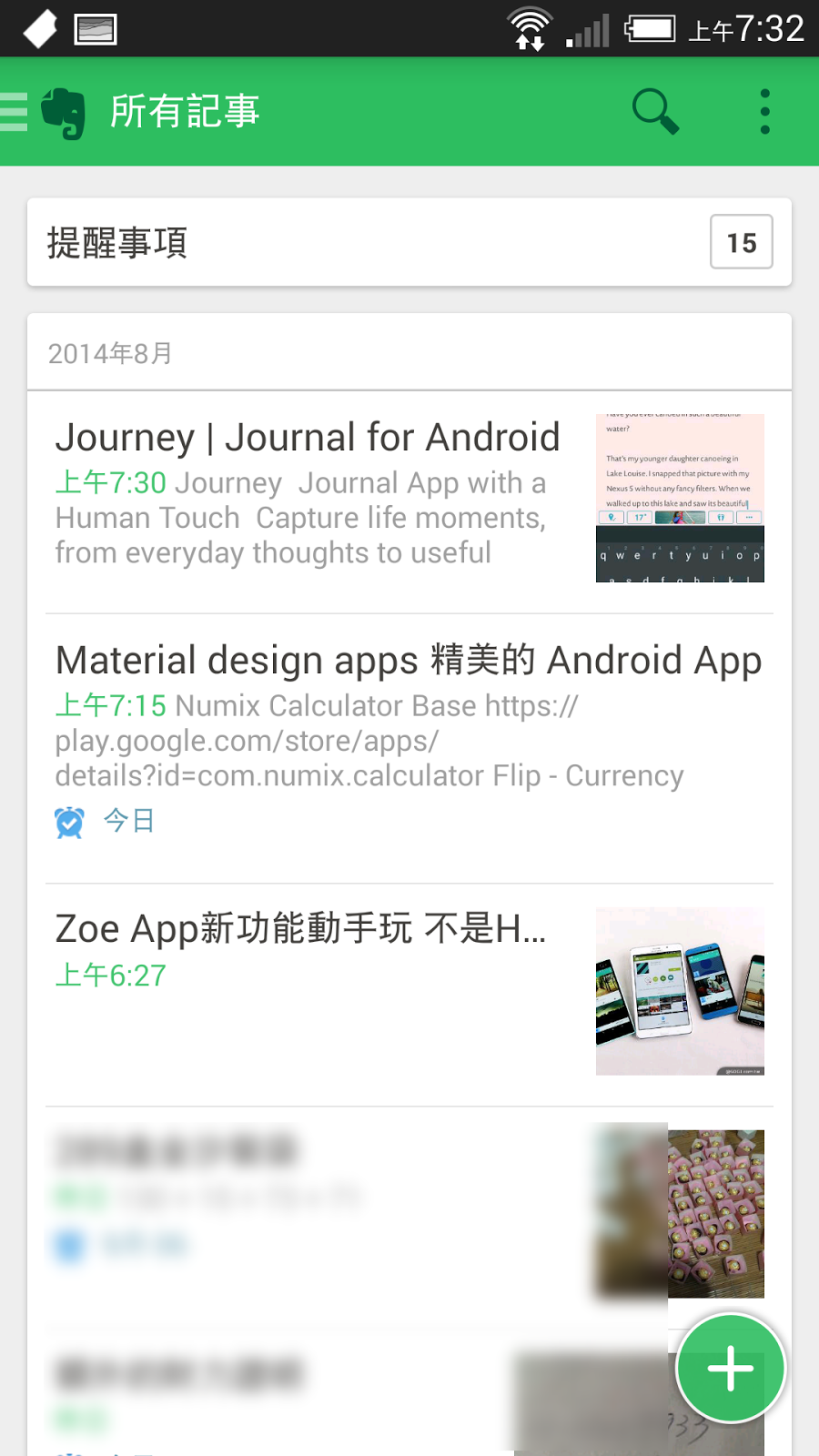Create a new note with plus button
The image size is (819, 1456).
click(730, 1368)
